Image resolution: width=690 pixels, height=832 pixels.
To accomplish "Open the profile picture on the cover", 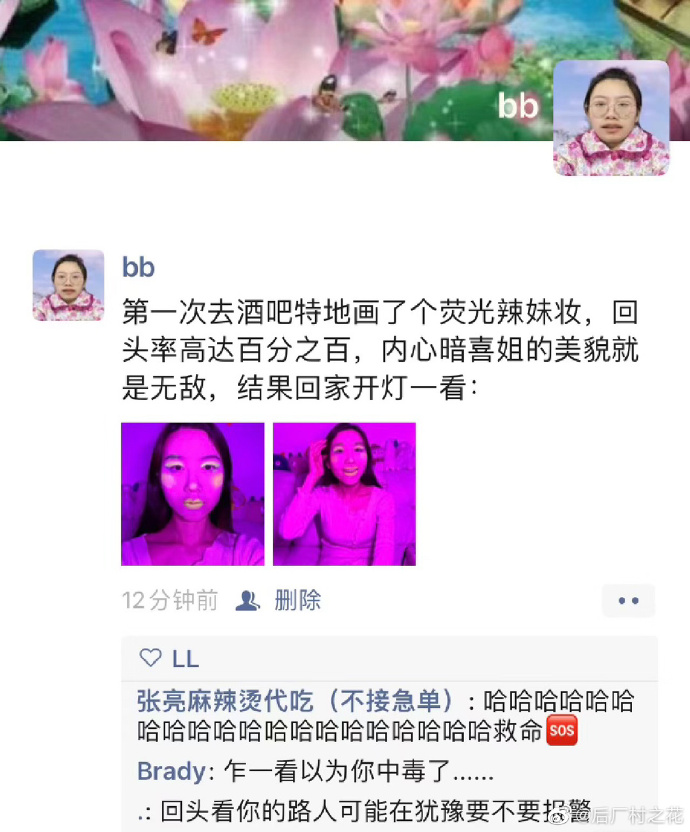I will tap(611, 118).
